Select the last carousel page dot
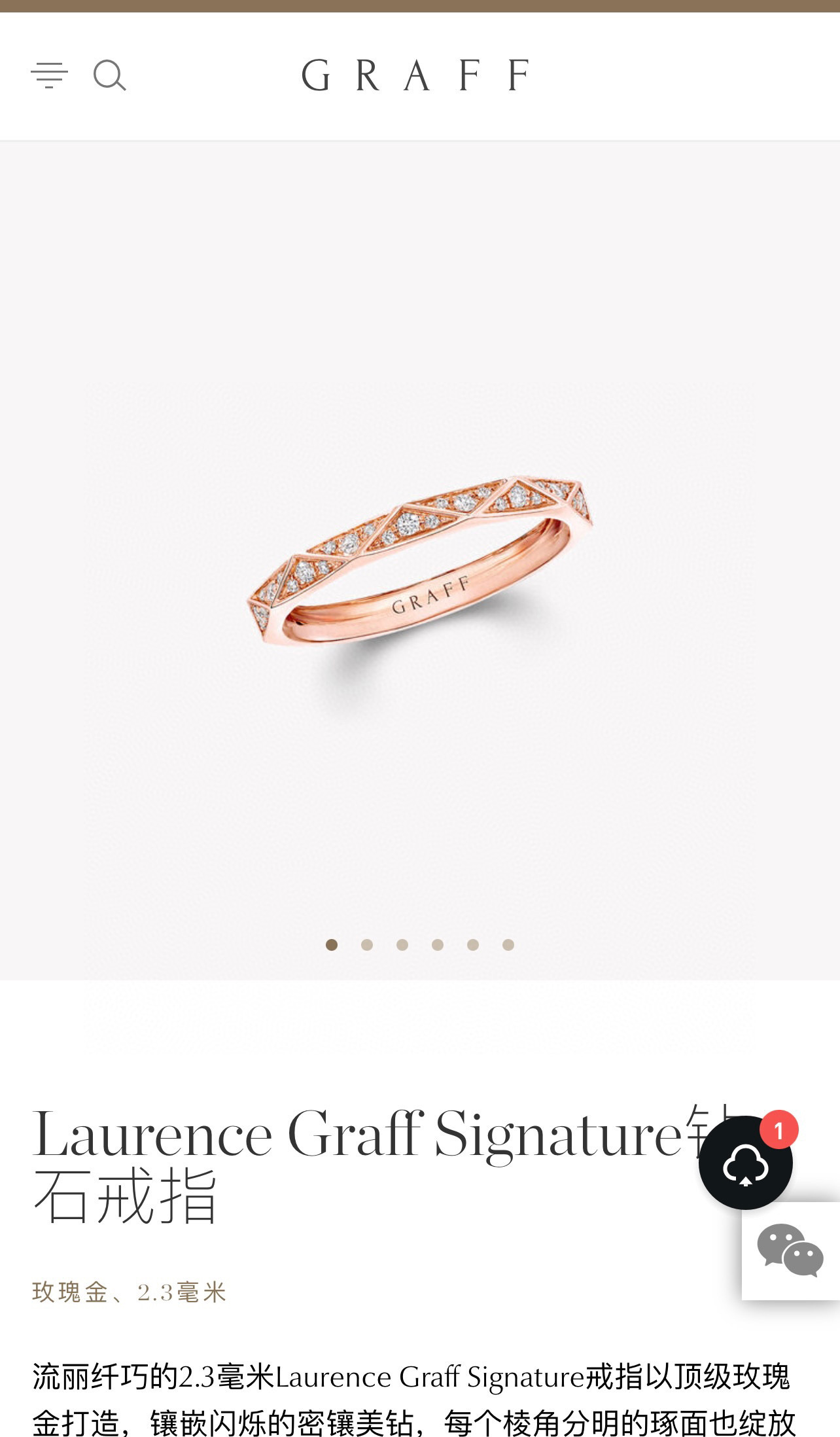840x1437 pixels. 508,944
